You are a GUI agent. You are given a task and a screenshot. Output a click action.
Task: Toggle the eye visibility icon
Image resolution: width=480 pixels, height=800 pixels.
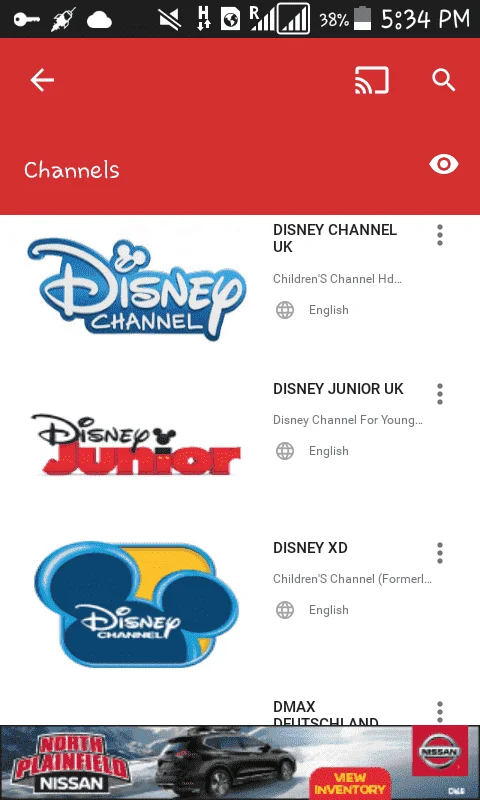(444, 164)
